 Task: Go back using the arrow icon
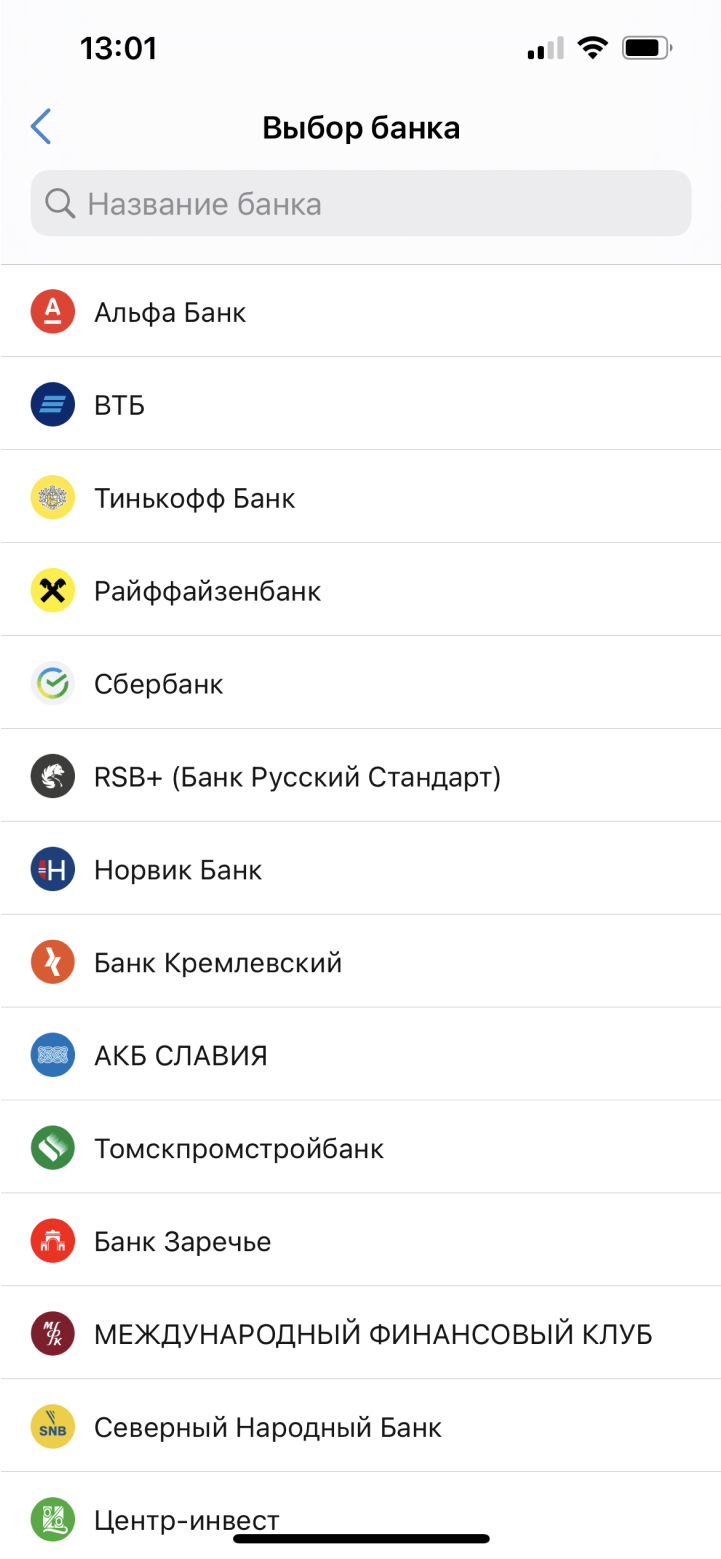click(x=41, y=127)
